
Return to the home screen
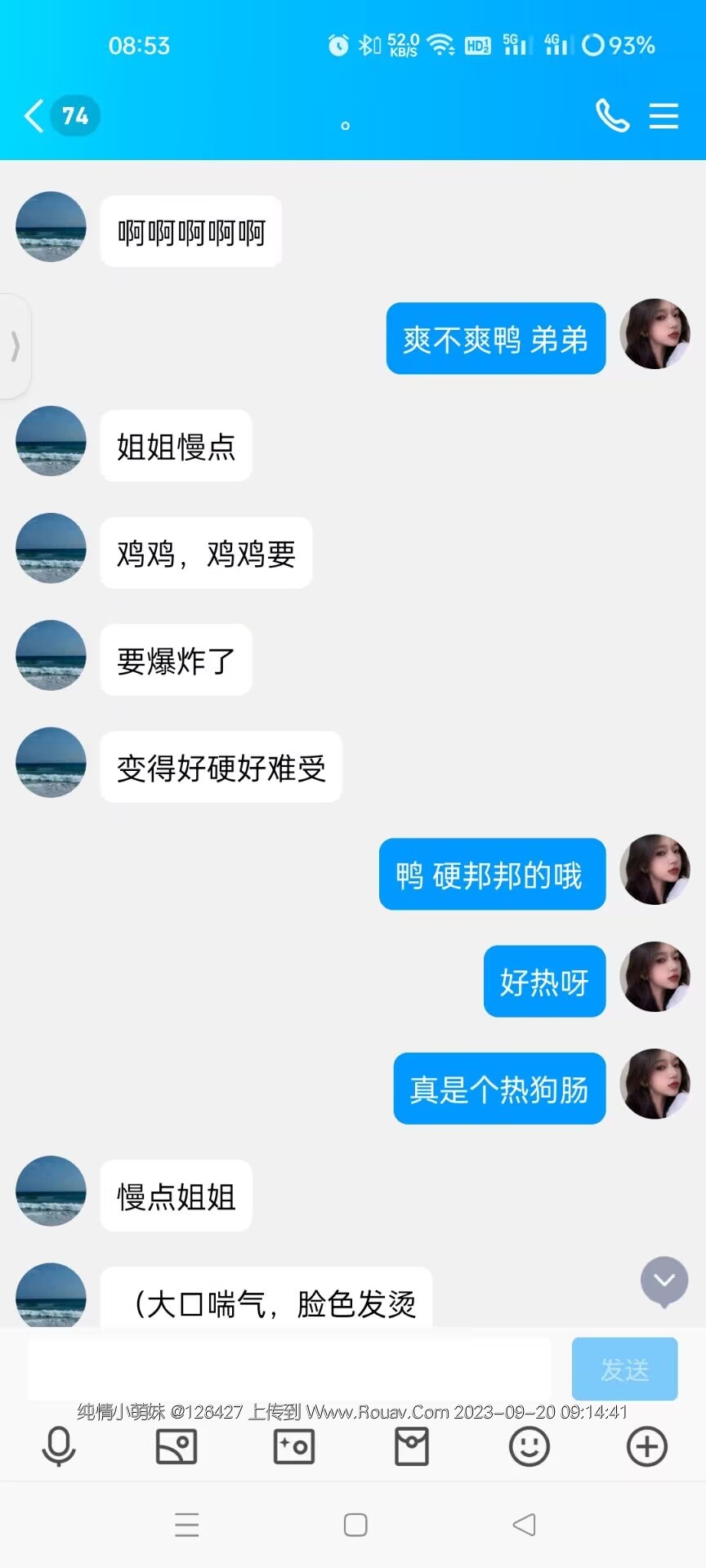tap(355, 1525)
